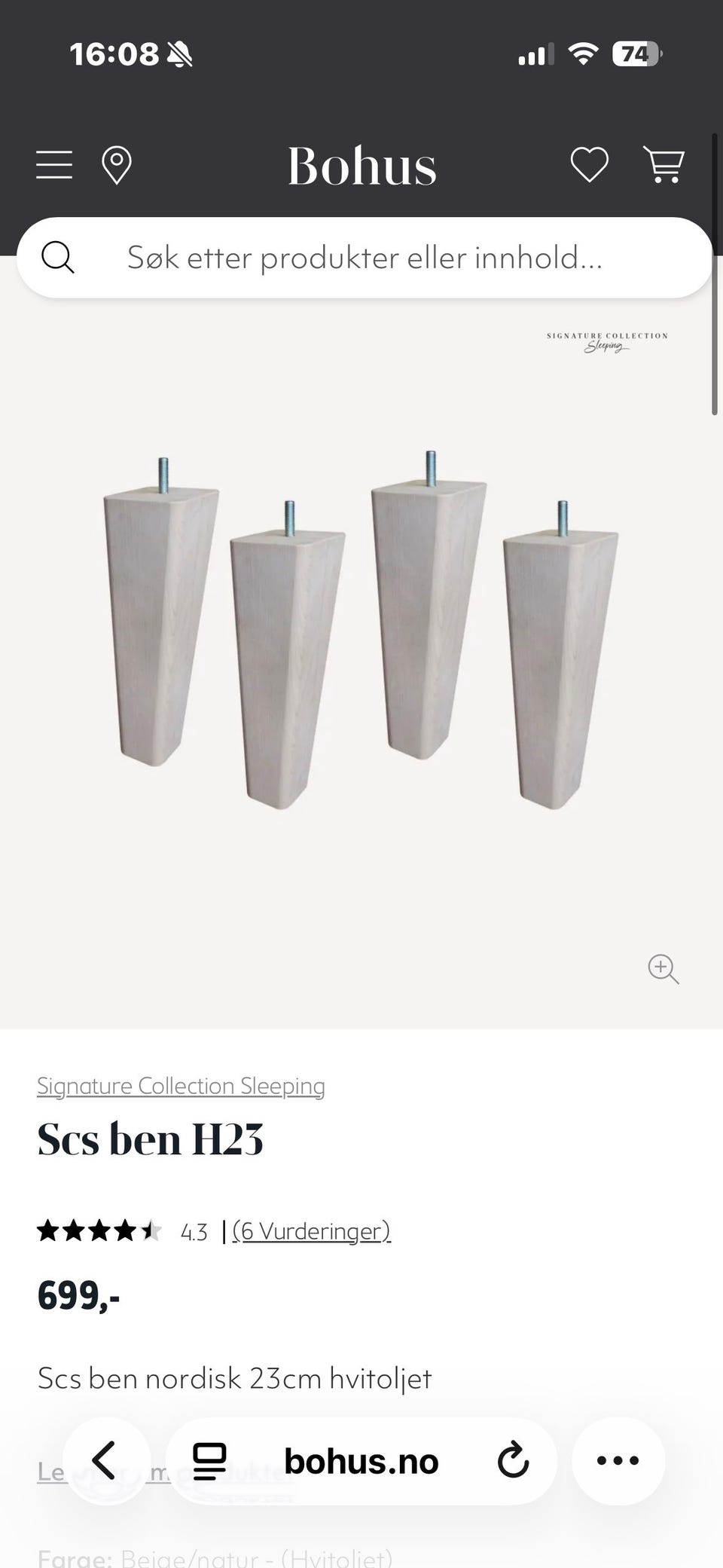Open the browser page options icon
This screenshot has height=1568, width=723.
tap(210, 1461)
